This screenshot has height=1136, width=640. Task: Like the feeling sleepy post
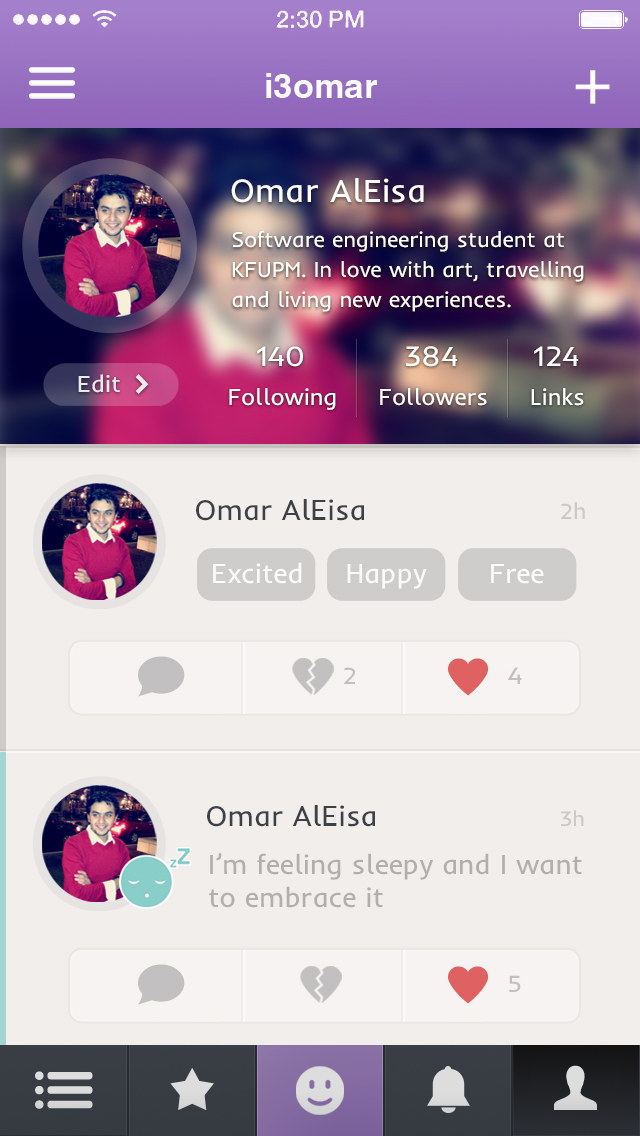468,985
